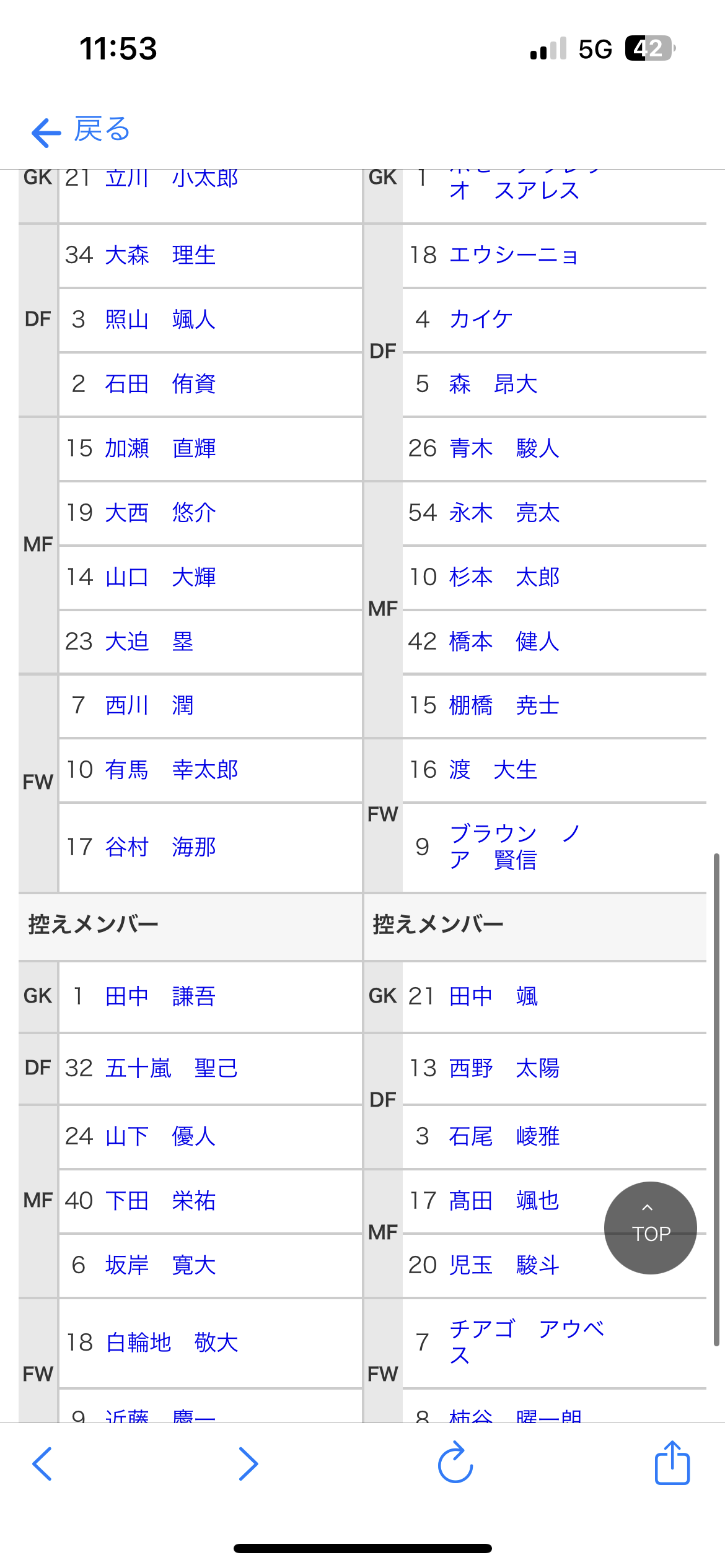The height and width of the screenshot is (1568, 725).
Task: Go to the previous page in browser toolbar
Action: (x=42, y=1464)
